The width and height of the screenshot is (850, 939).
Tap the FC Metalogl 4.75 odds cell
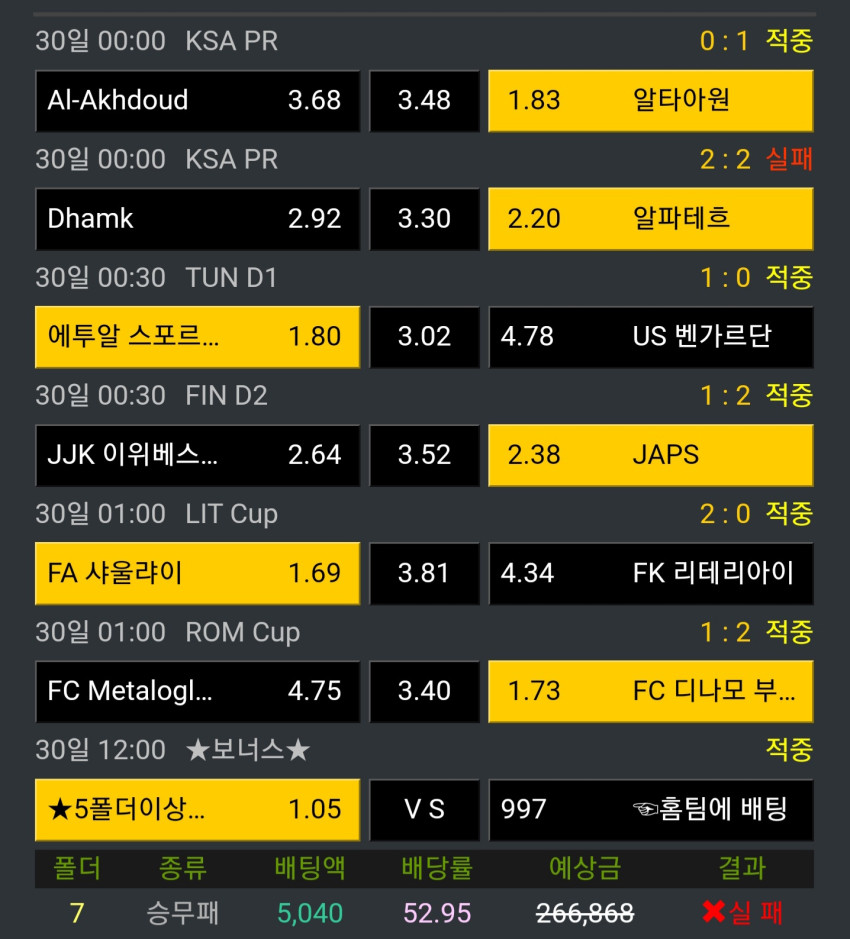[x=198, y=691]
